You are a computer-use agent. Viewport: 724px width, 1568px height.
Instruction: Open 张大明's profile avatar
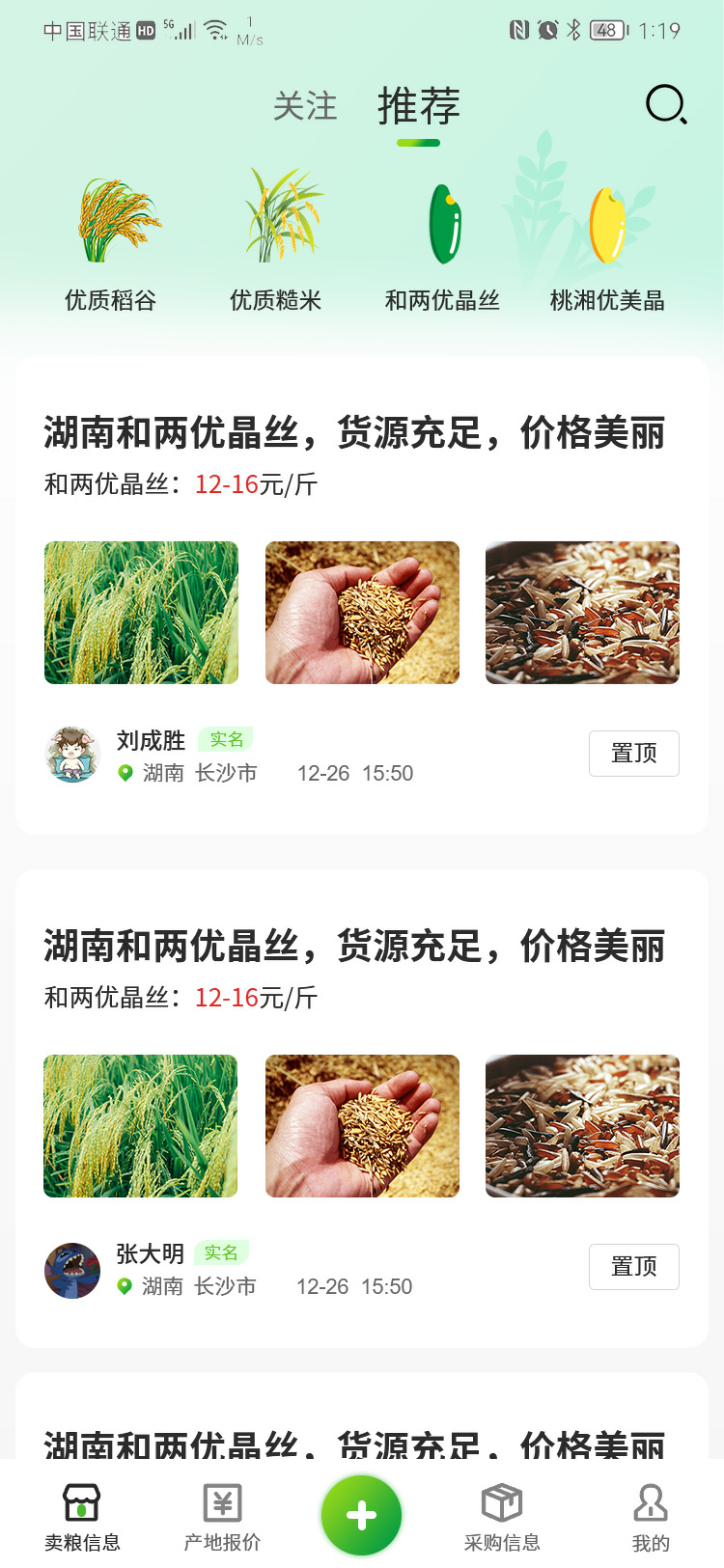coord(72,1270)
